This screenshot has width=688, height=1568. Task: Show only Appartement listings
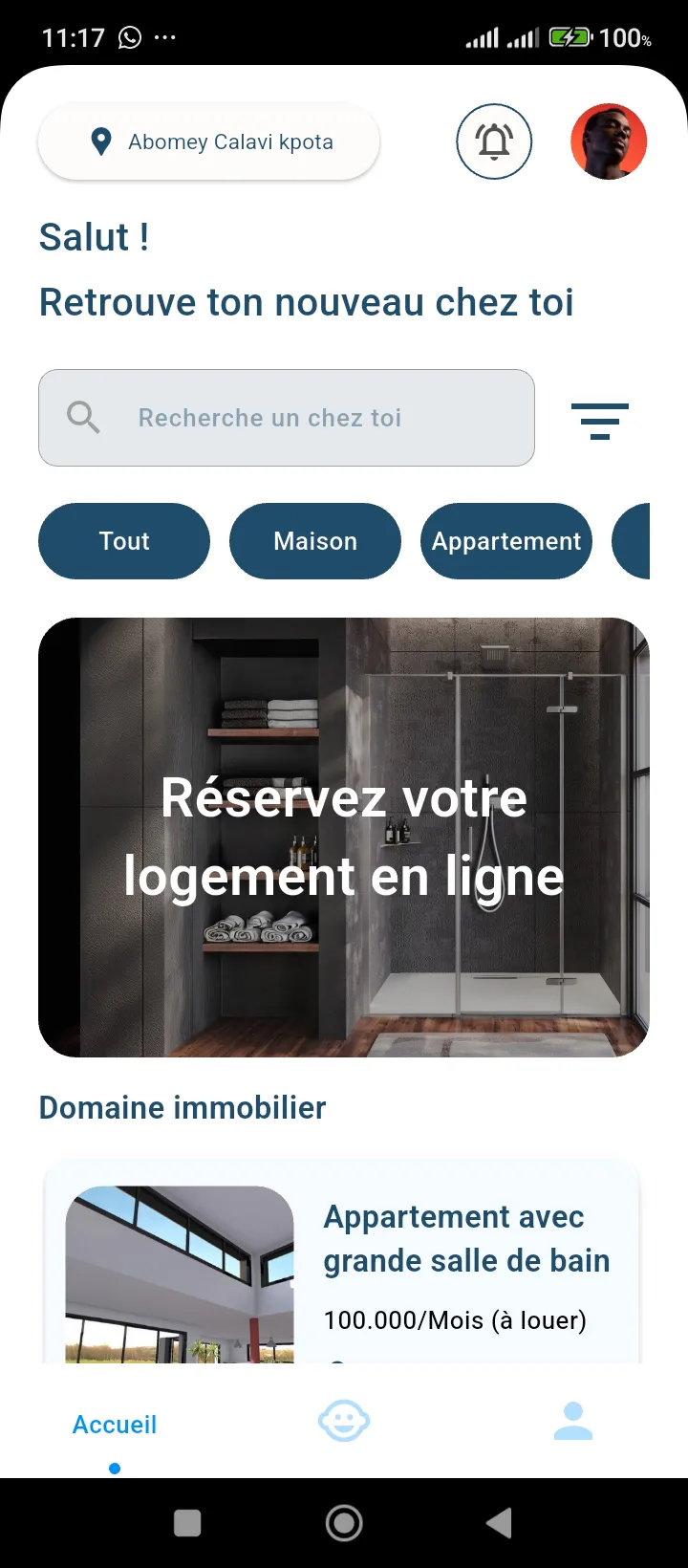tap(506, 541)
